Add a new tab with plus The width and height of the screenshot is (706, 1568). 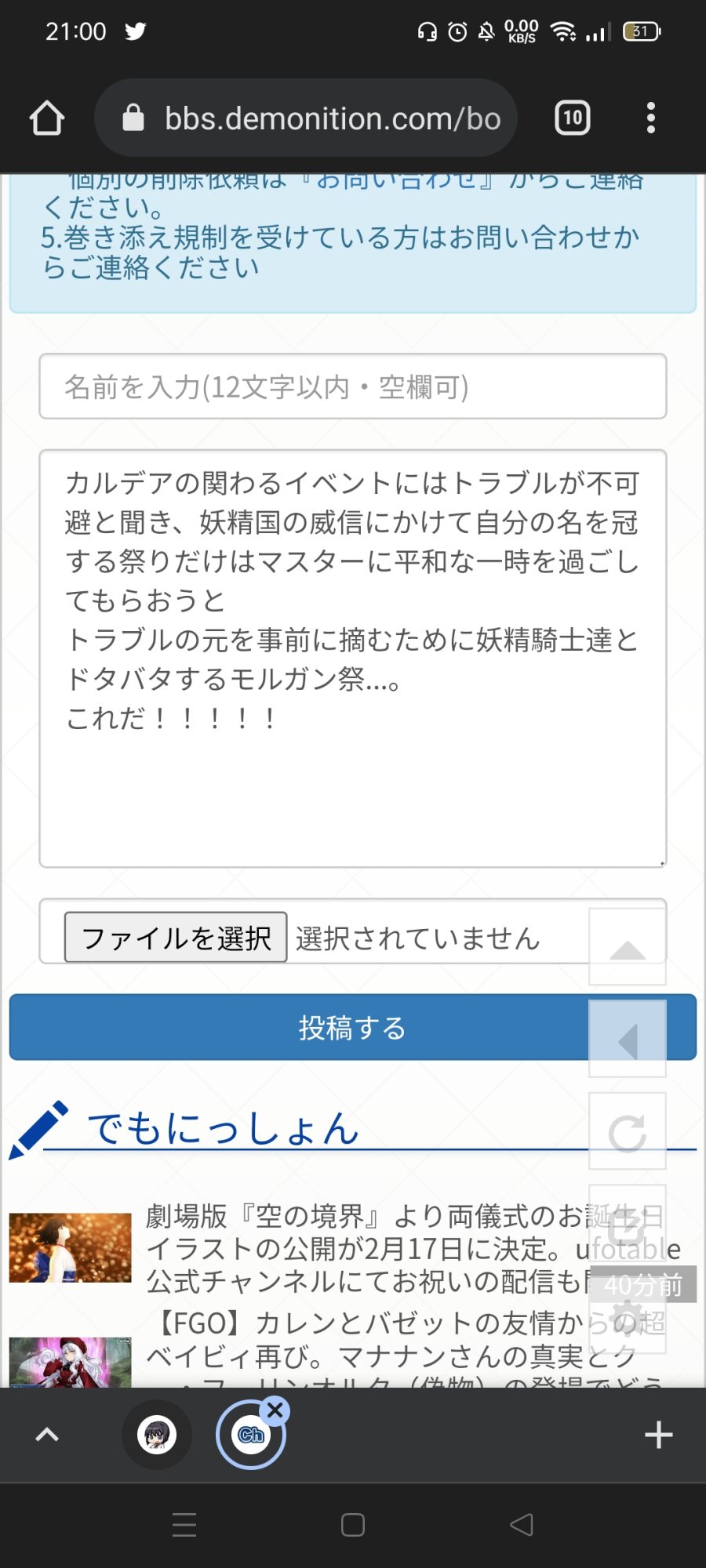tap(658, 1435)
